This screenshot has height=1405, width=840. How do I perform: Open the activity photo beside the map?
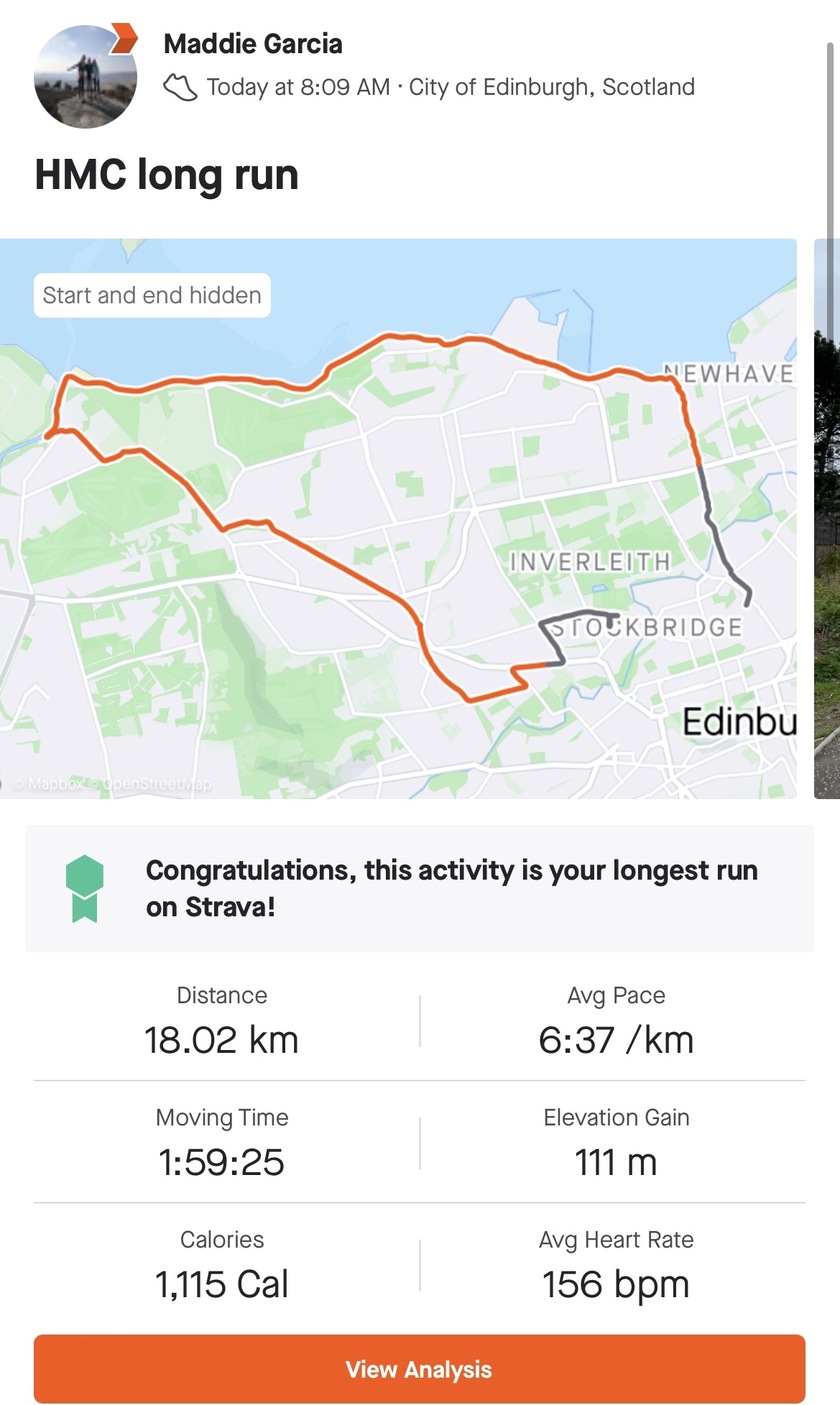pyautogui.click(x=827, y=518)
